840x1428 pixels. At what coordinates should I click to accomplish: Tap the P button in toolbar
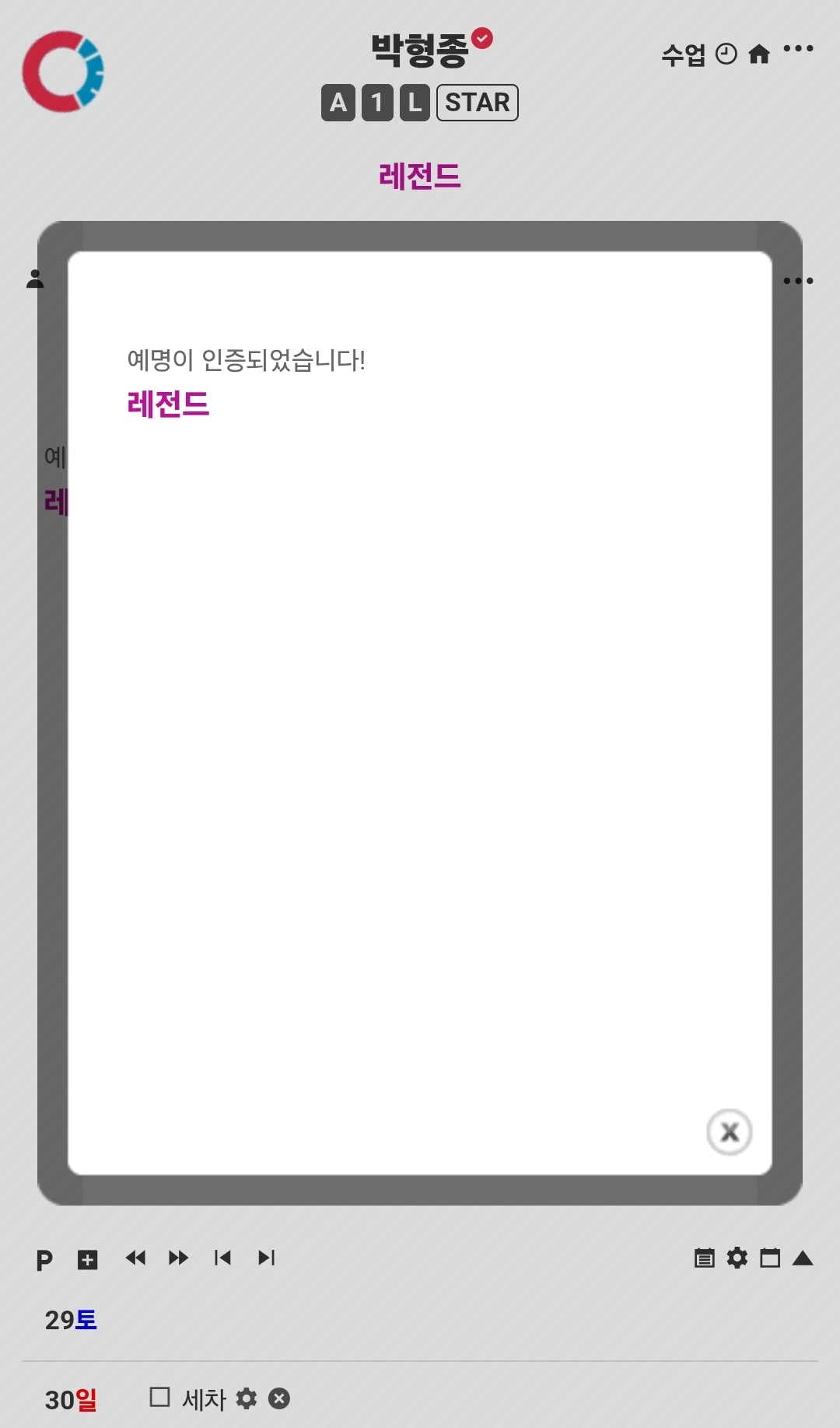pos(44,1259)
